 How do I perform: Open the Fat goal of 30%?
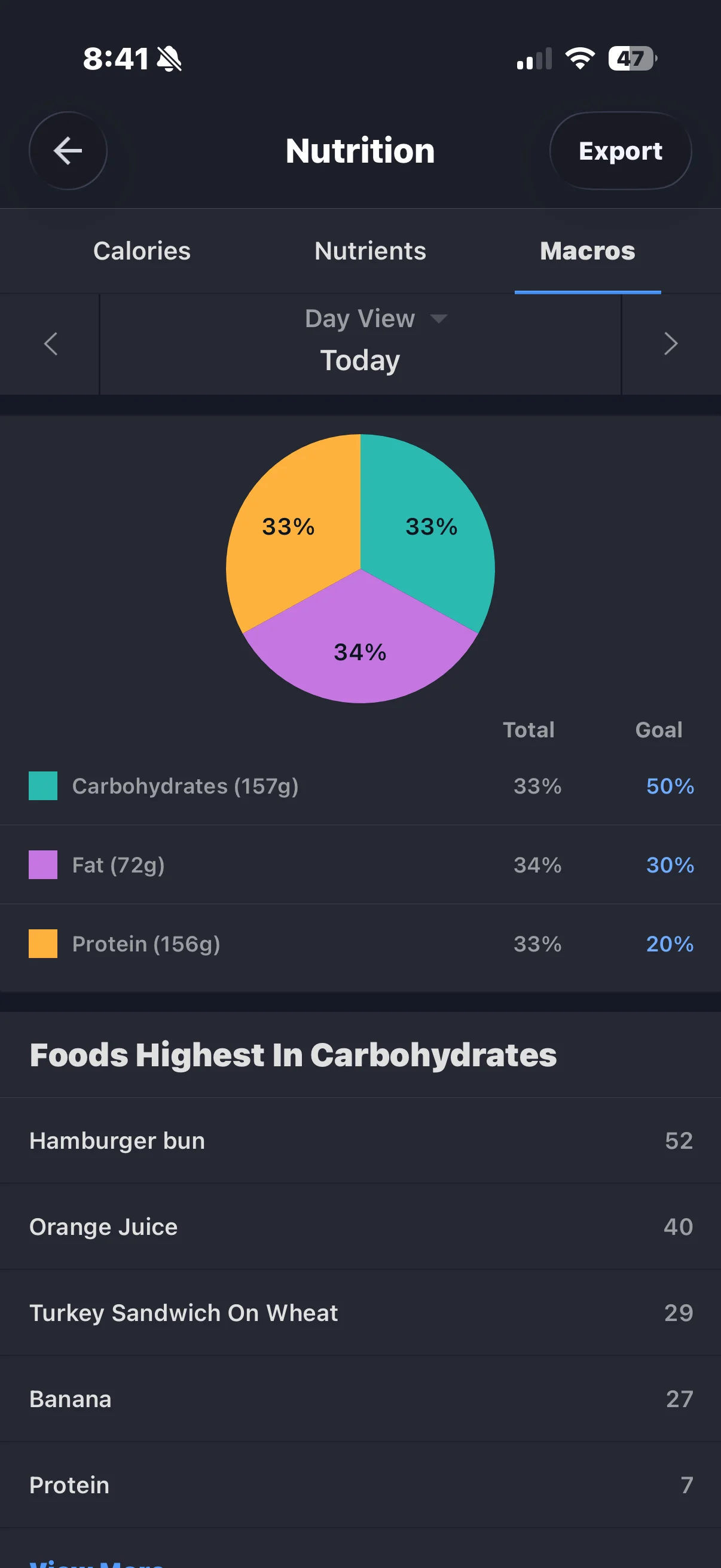click(x=670, y=864)
